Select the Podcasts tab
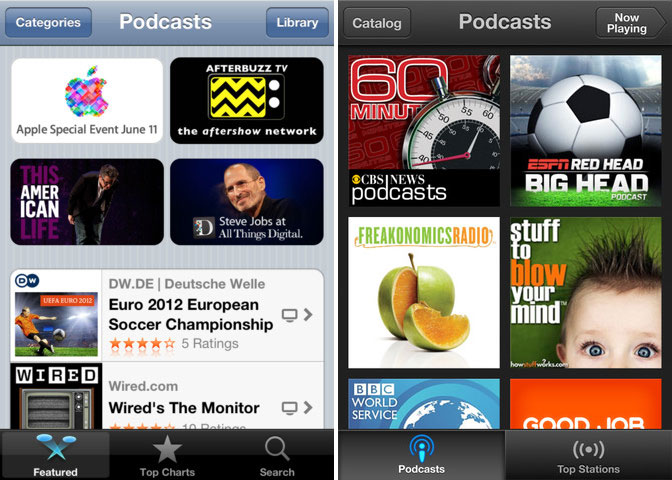 [422, 456]
